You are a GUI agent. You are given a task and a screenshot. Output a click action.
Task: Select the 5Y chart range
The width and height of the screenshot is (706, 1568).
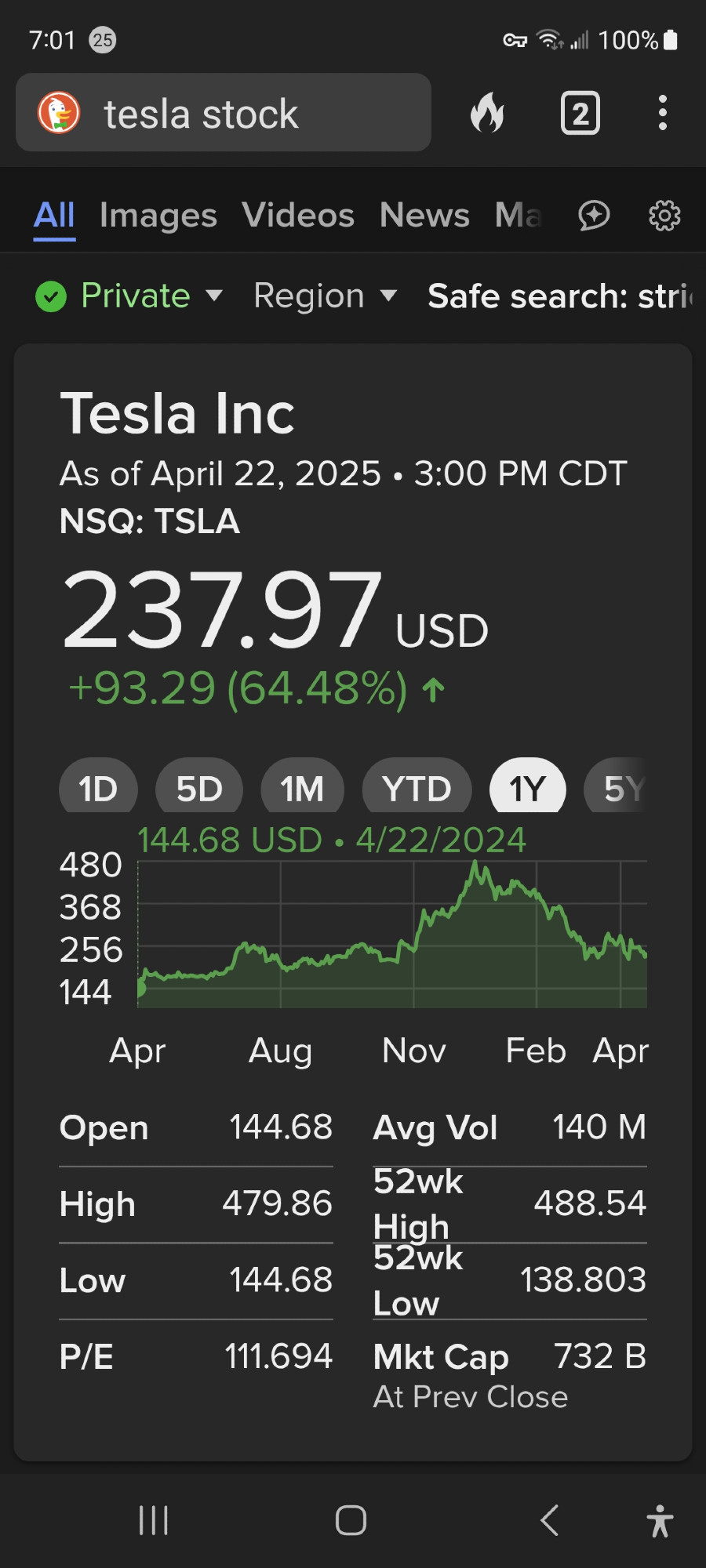click(617, 787)
